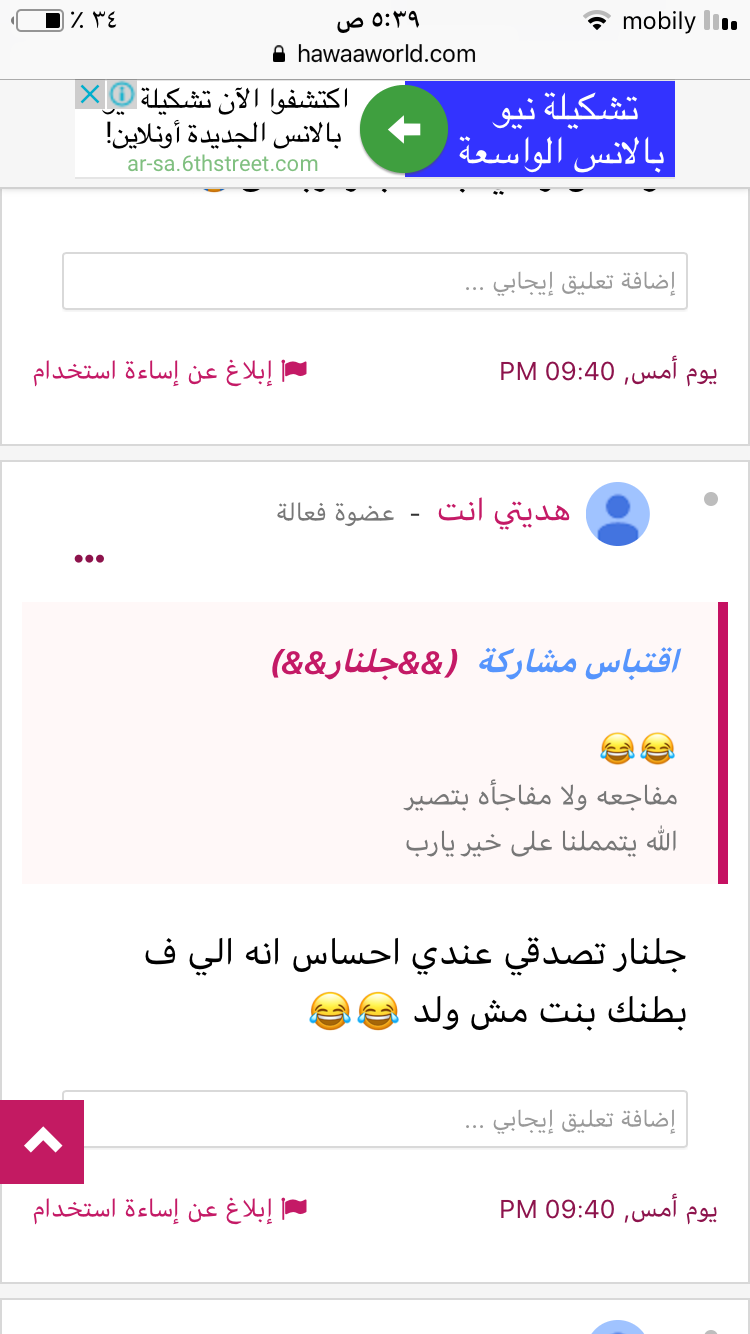Jump back to top with the arrow button

(x=42, y=1142)
